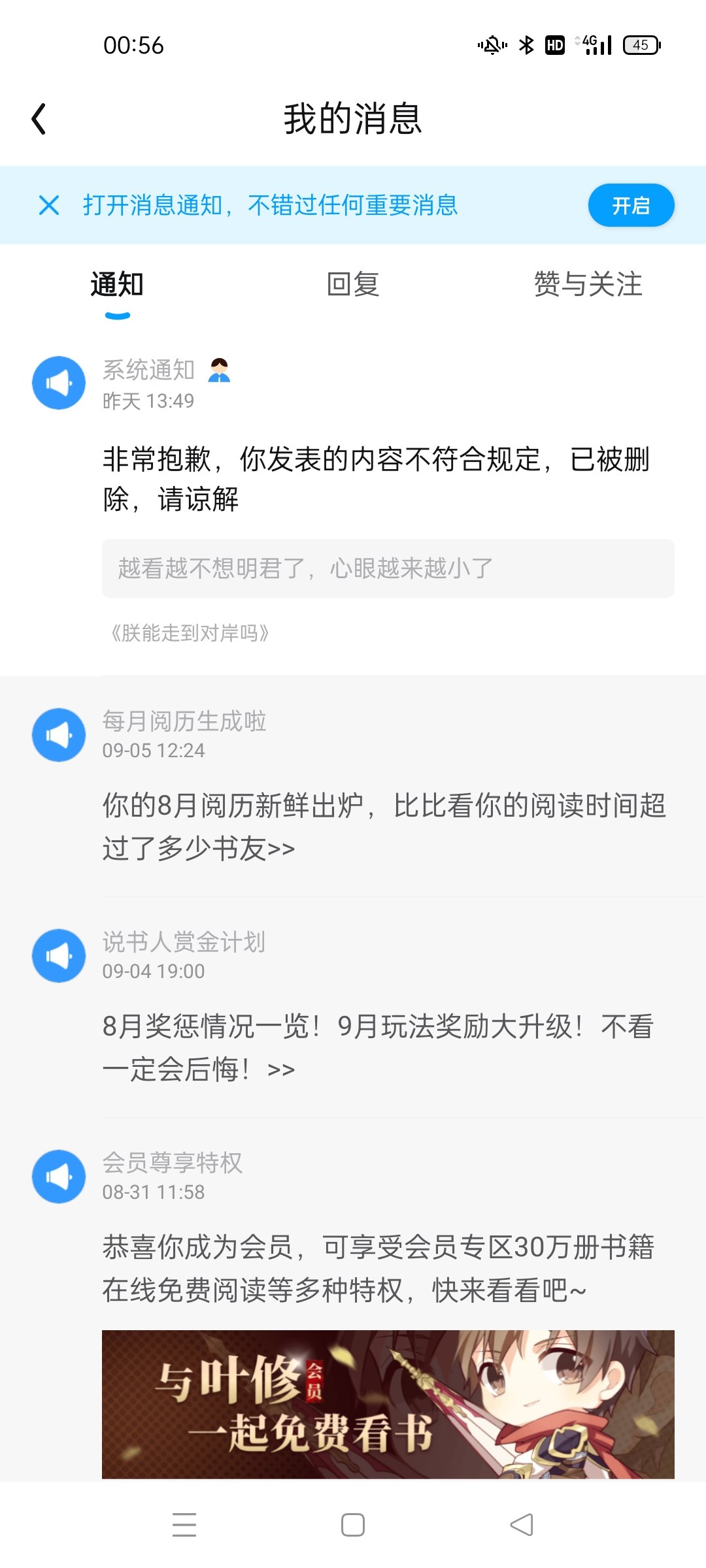This screenshot has width=706, height=1568.
Task: Open the 会员尊享特权 membership message
Action: click(378, 1268)
